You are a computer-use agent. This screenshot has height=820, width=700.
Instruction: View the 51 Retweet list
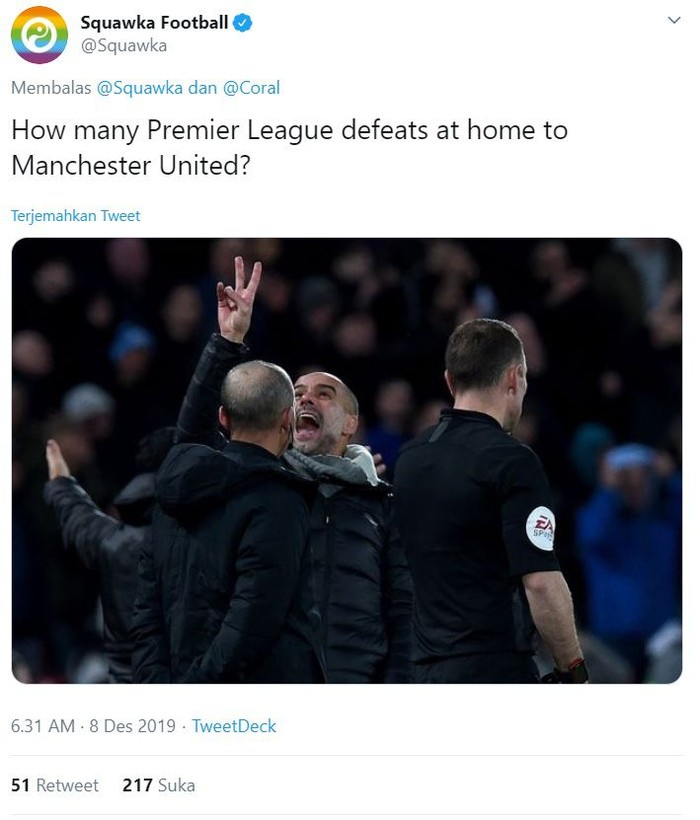(x=55, y=785)
